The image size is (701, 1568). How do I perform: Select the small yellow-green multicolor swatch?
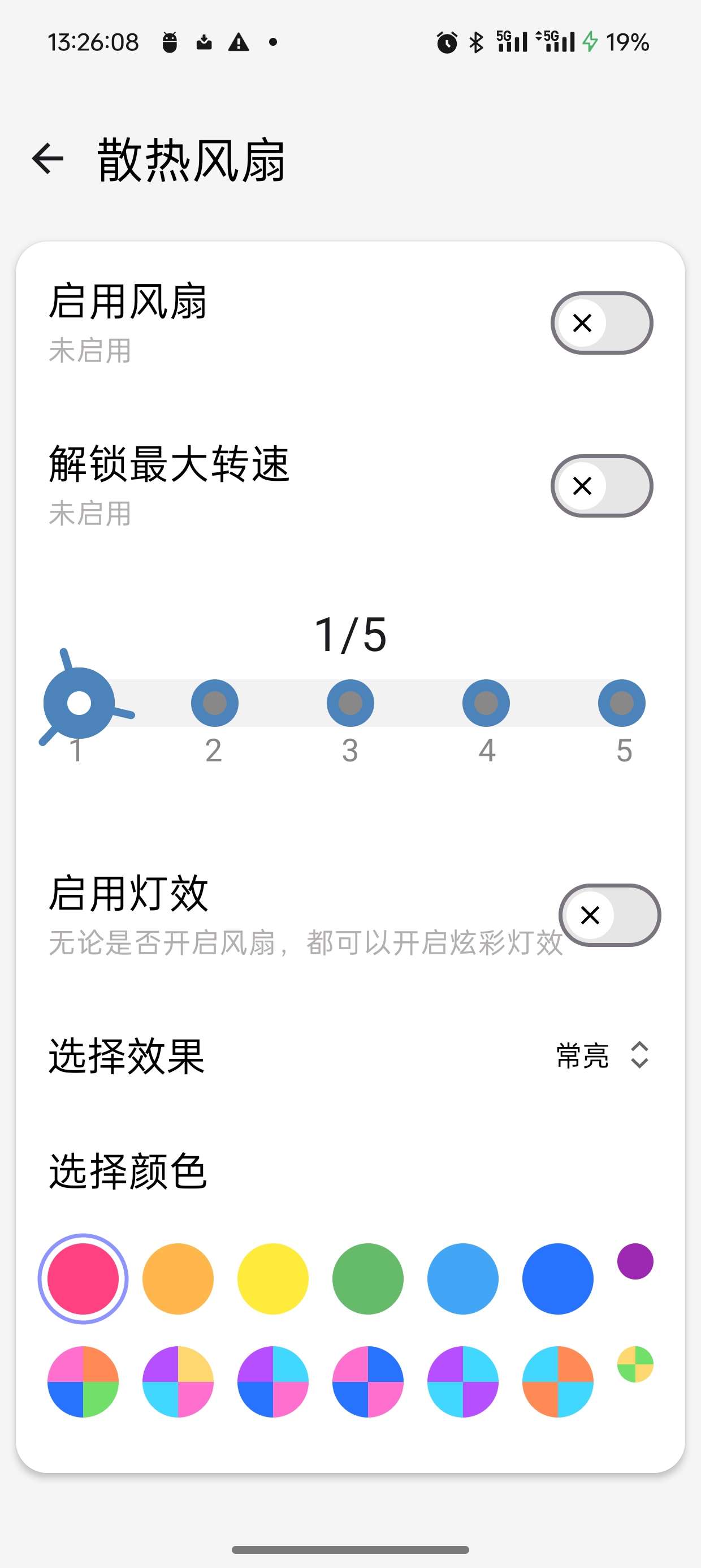tap(635, 1364)
